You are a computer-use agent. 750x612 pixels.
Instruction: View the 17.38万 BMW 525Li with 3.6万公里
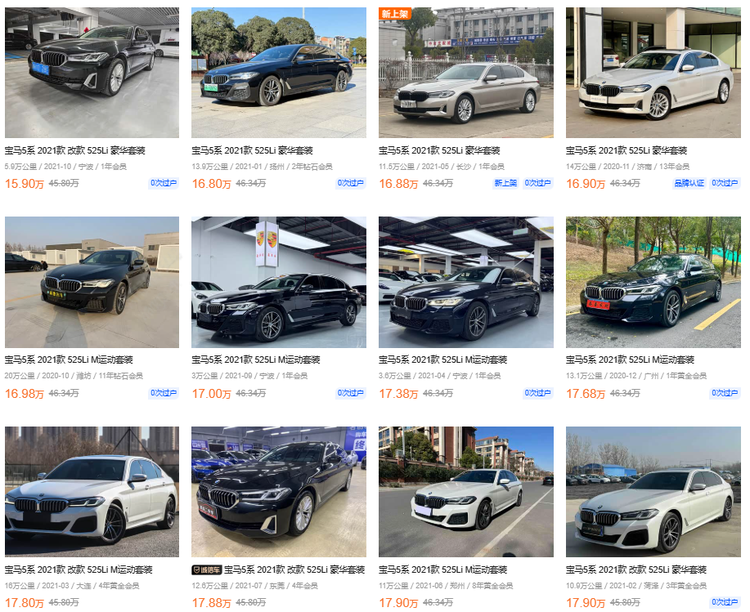pos(465,282)
